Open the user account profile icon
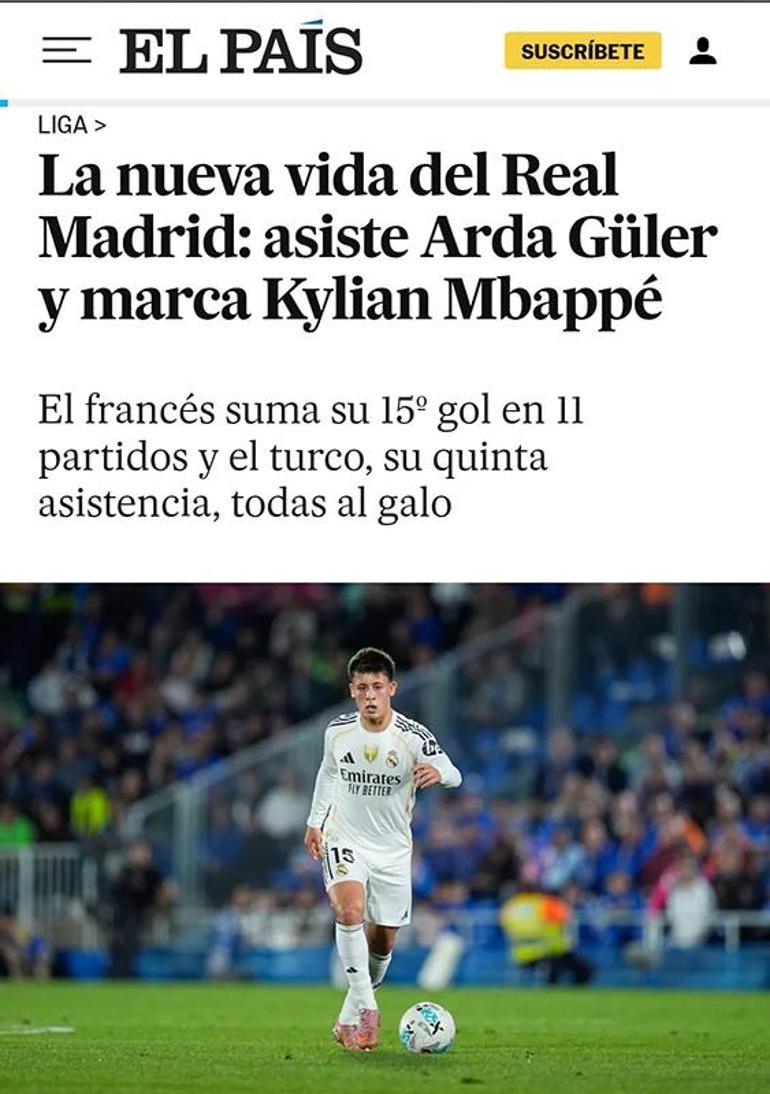Viewport: 770px width, 1094px height. [702, 51]
